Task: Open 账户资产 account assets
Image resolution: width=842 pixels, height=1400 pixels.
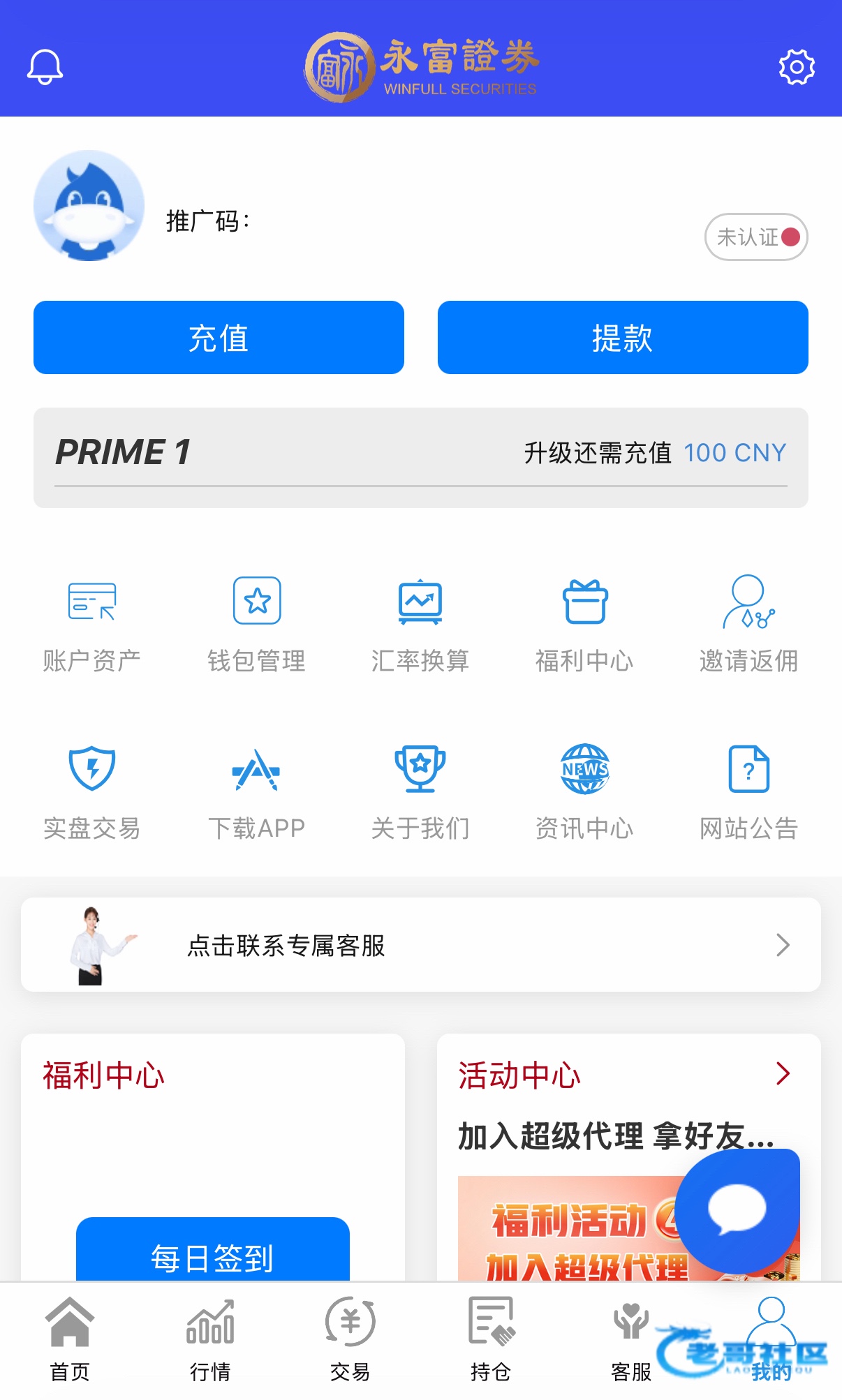Action: point(91,623)
